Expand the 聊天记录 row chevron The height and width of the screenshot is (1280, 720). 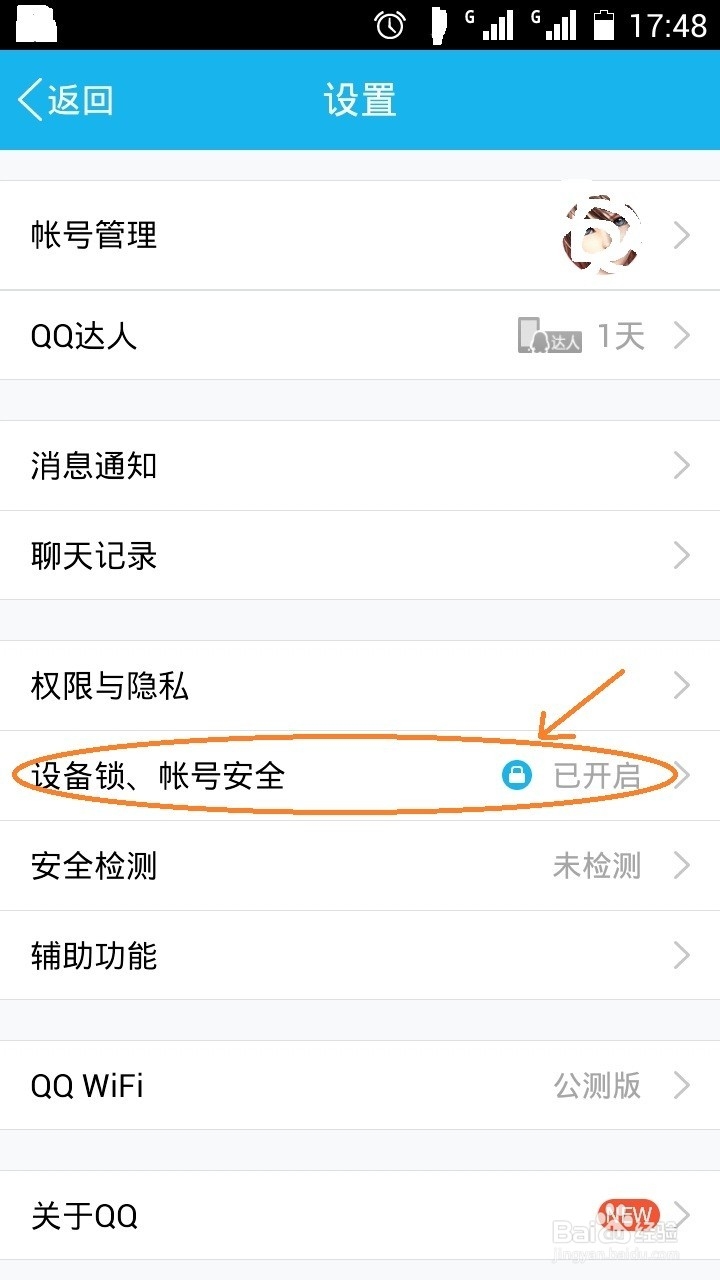pyautogui.click(x=681, y=555)
